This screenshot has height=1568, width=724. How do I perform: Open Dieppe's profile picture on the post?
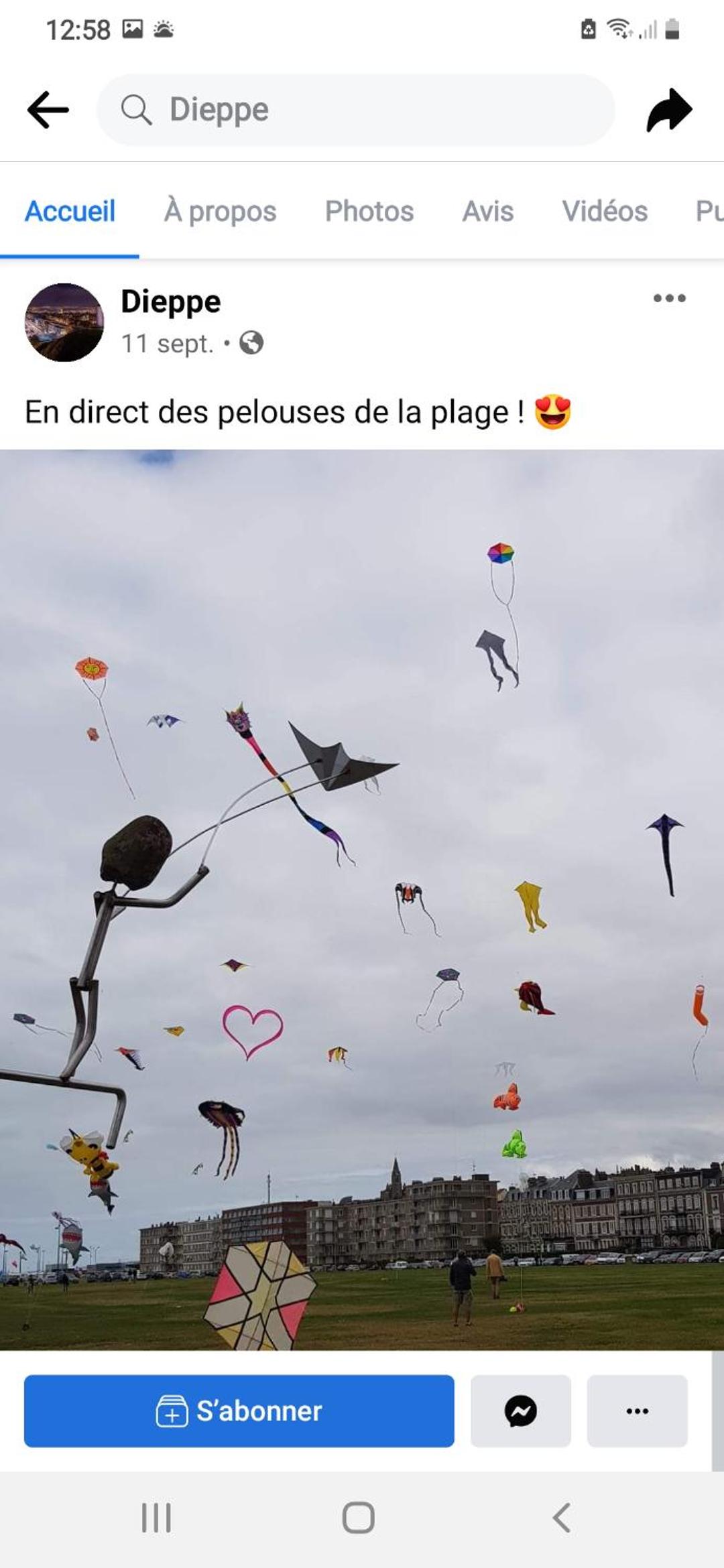click(x=64, y=322)
